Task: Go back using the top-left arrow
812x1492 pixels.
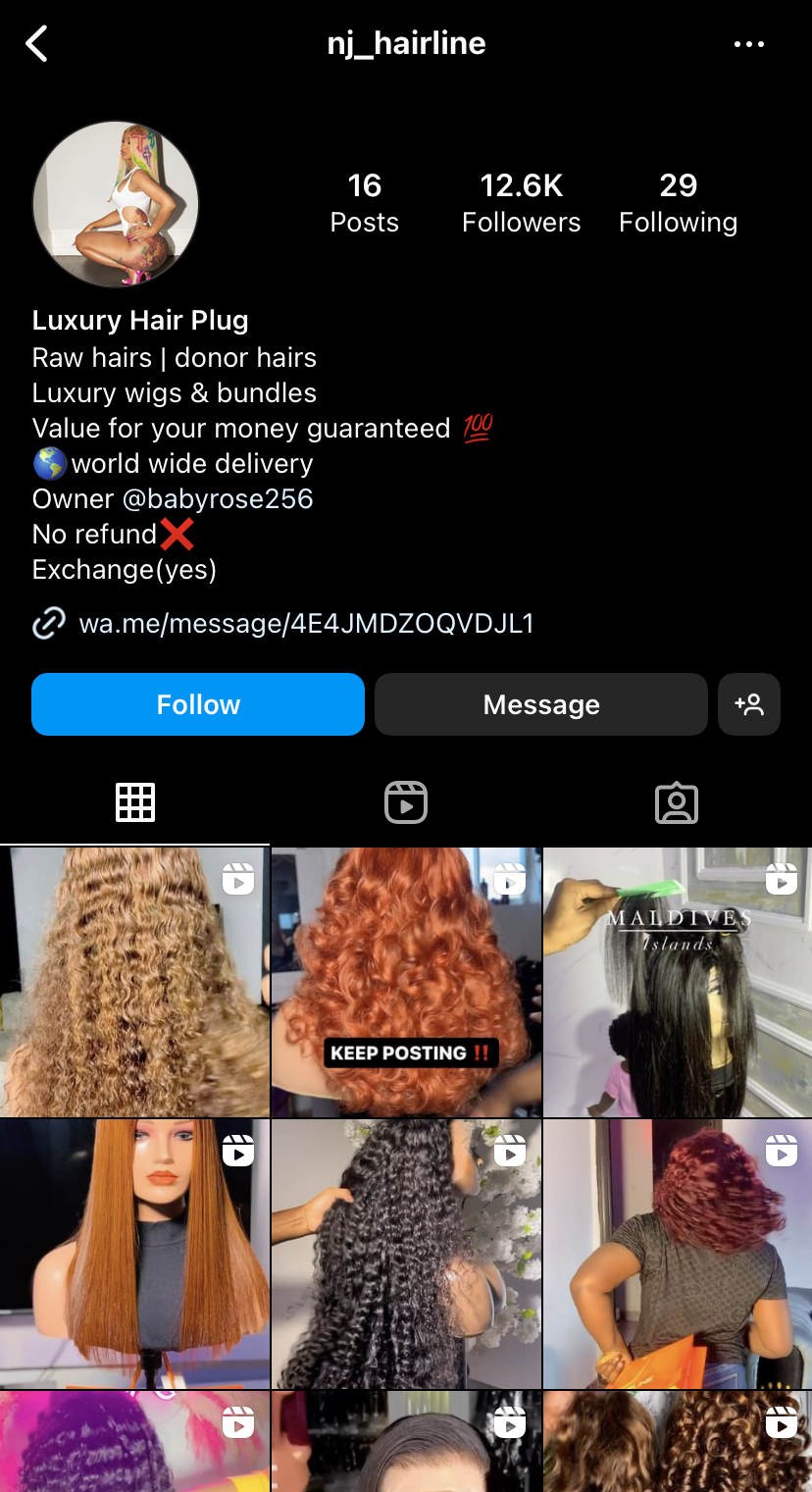Action: [x=37, y=44]
